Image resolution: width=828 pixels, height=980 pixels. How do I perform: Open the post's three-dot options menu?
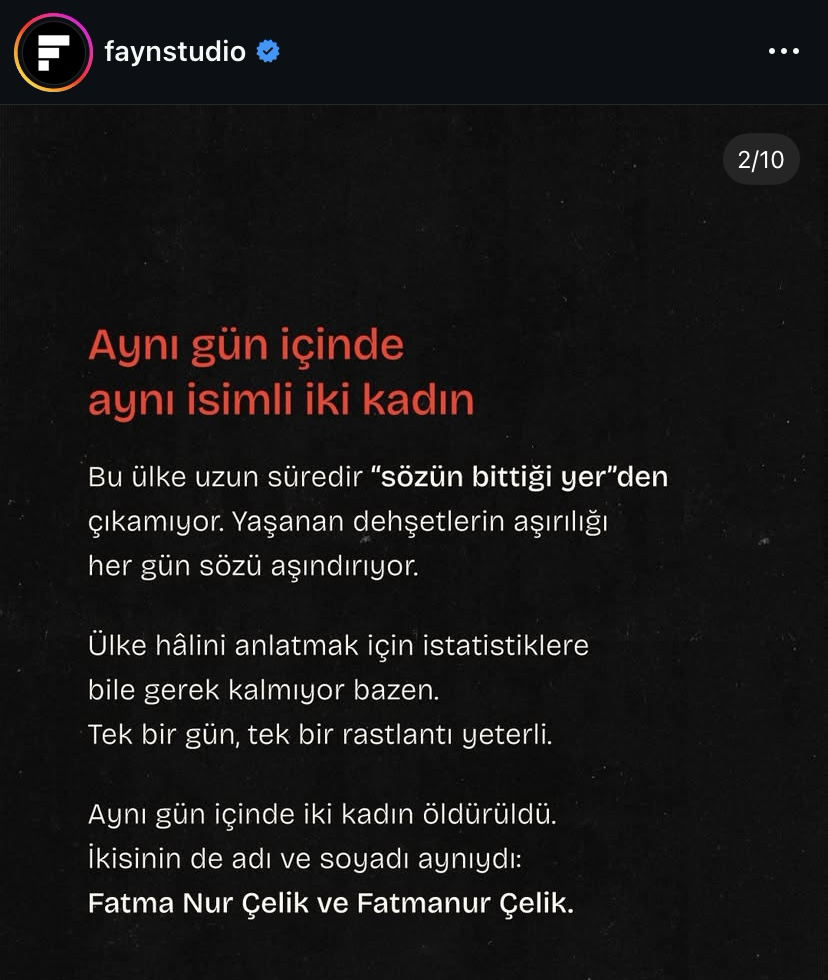[x=783, y=52]
